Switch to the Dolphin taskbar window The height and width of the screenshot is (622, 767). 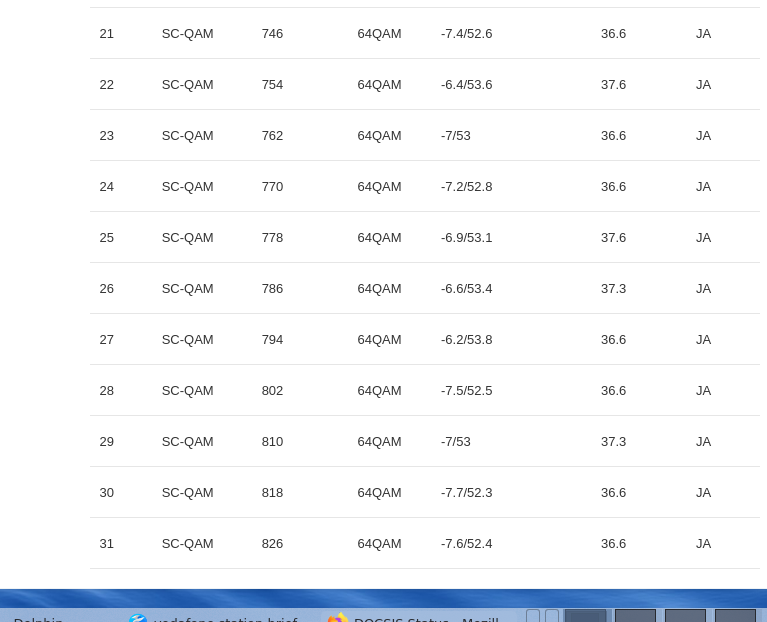click(38, 618)
